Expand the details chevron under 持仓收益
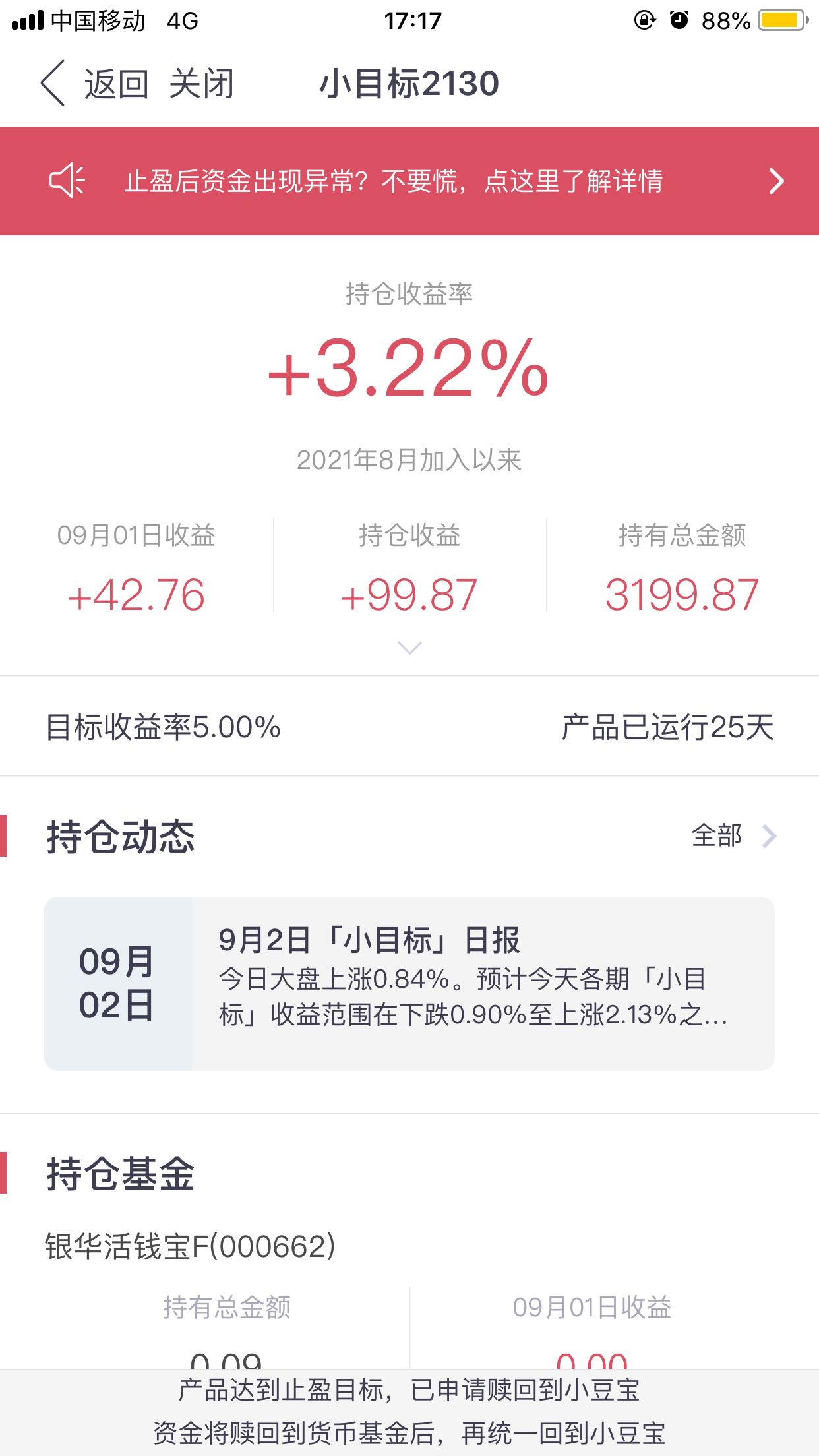This screenshot has width=819, height=1456. pyautogui.click(x=409, y=648)
